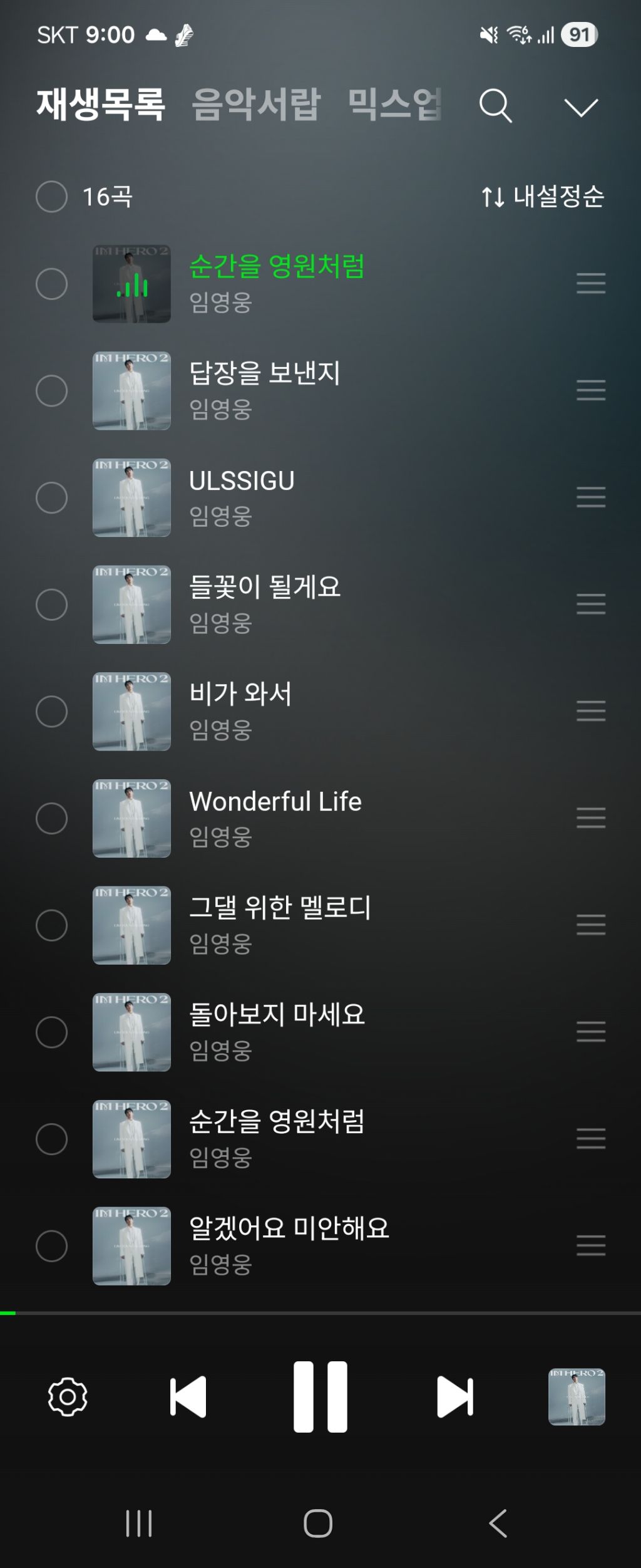This screenshot has width=641, height=1568.
Task: Go back with the system back button
Action: pos(498,1523)
